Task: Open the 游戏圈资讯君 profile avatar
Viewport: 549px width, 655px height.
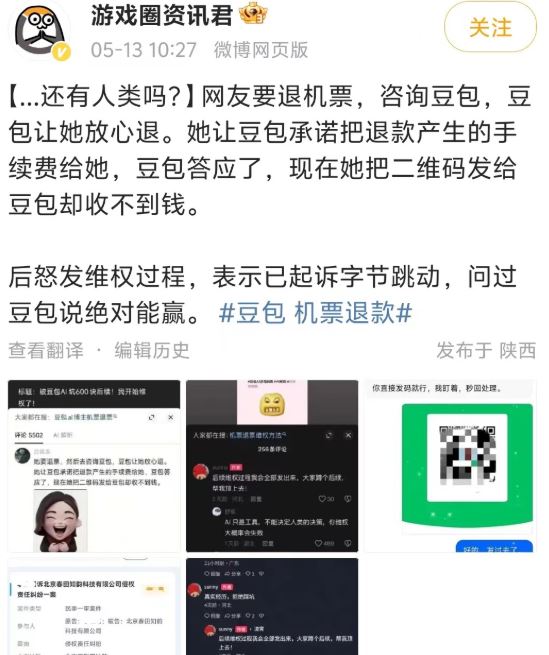Action: [40, 32]
